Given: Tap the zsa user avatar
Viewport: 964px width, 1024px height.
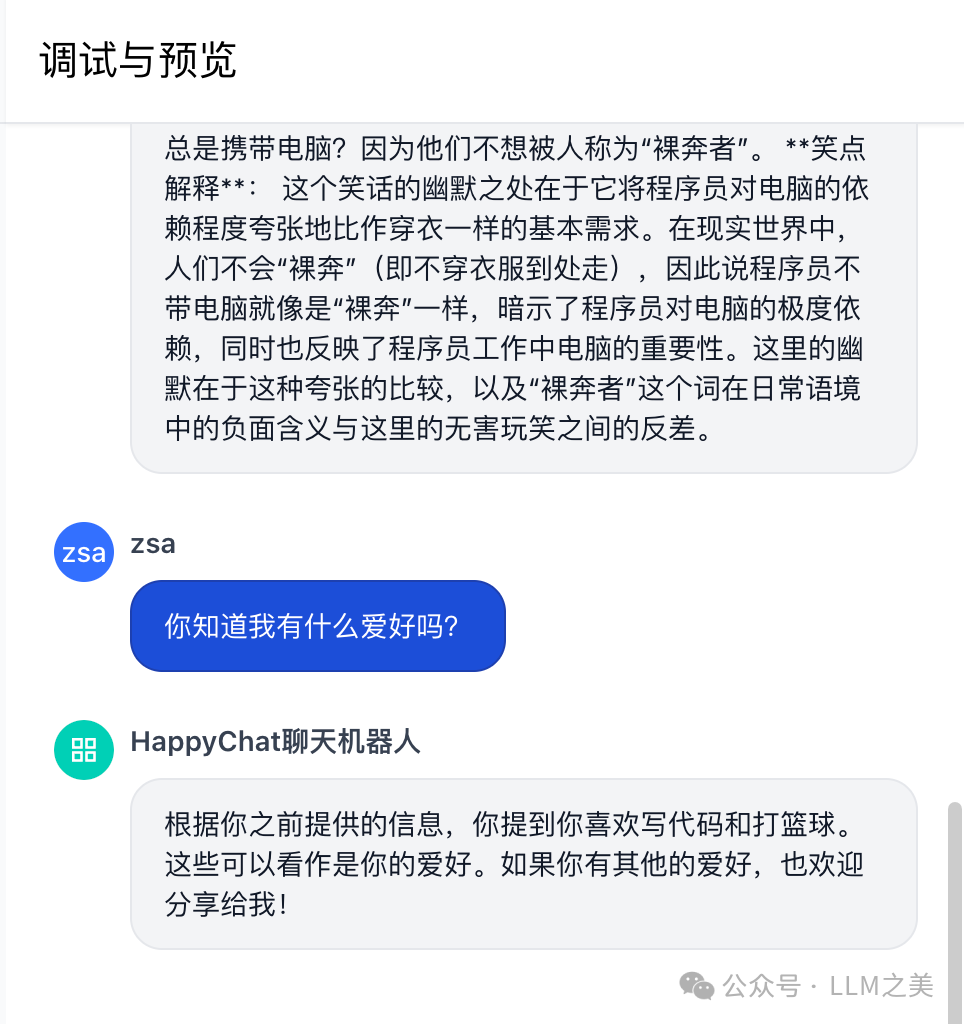Looking at the screenshot, I should (x=83, y=552).
